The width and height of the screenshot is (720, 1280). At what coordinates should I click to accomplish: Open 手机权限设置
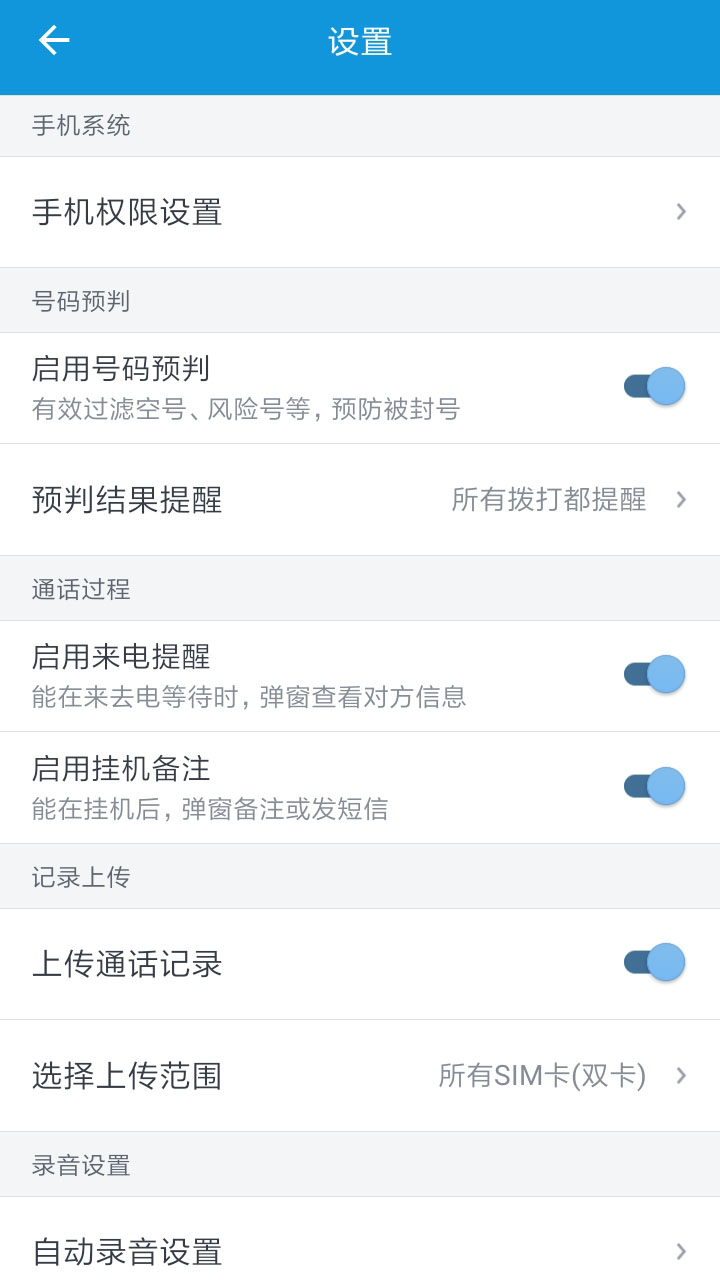pyautogui.click(x=360, y=212)
